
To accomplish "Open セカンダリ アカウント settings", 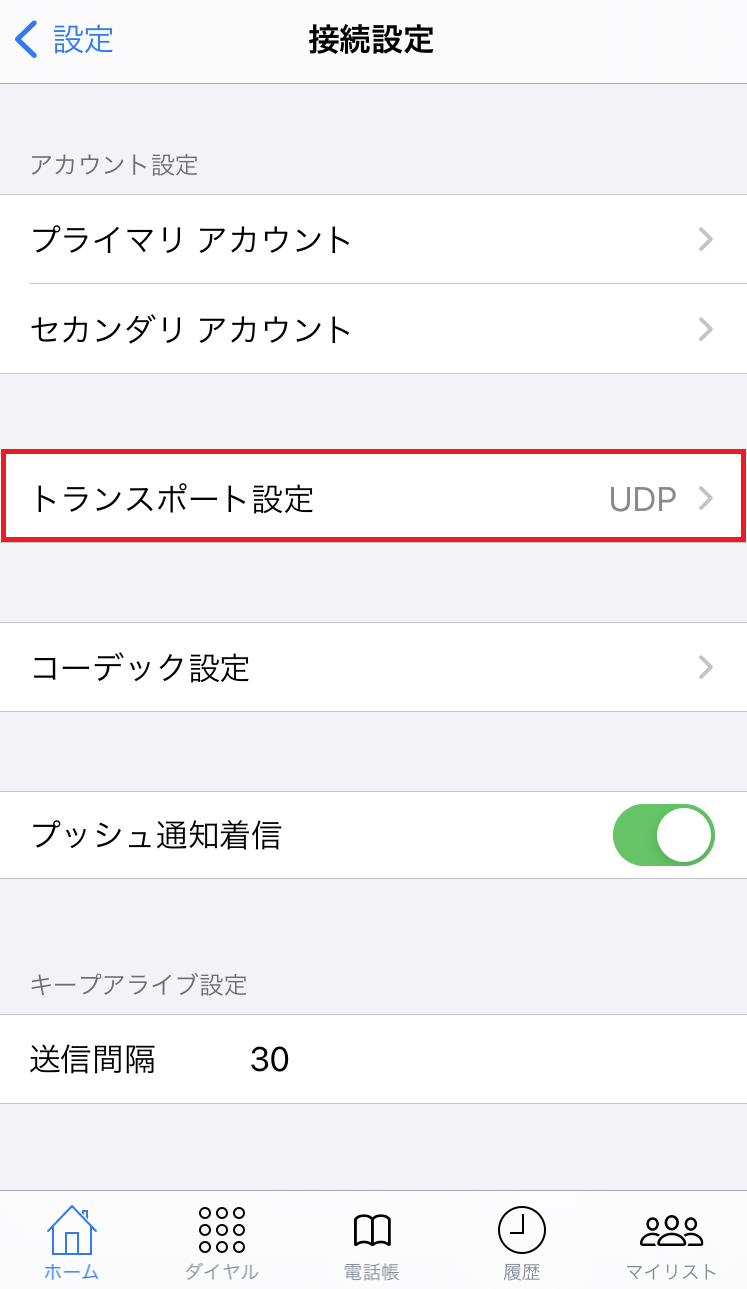I will [373, 329].
